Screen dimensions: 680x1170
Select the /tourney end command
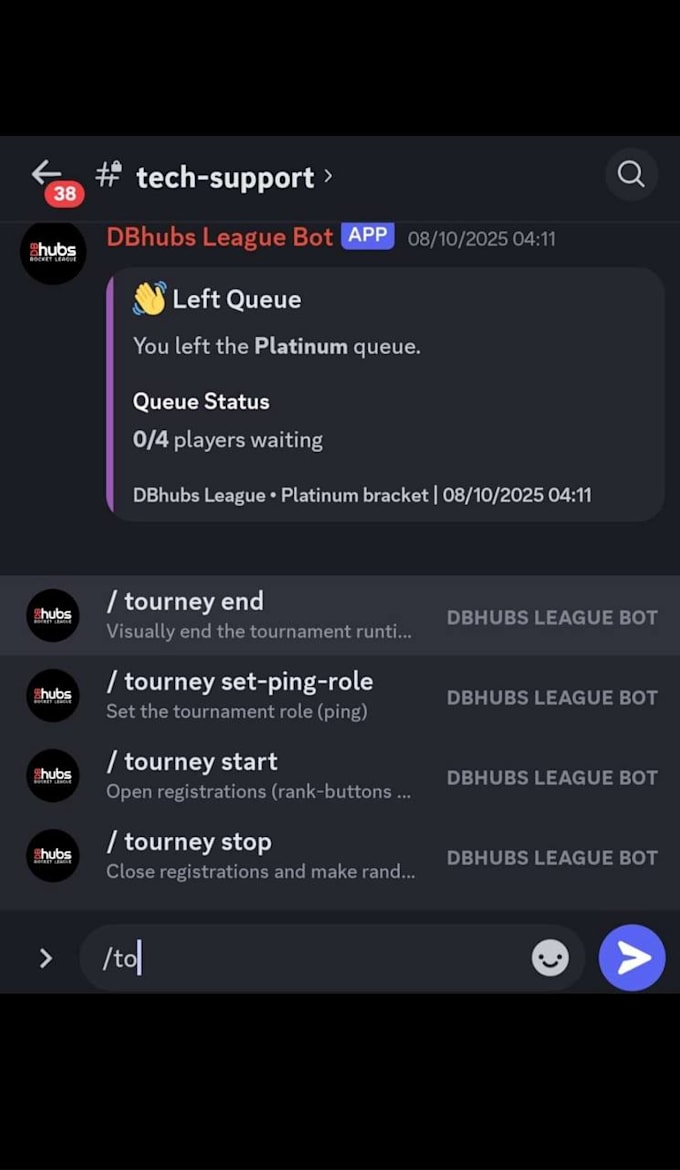(340, 616)
